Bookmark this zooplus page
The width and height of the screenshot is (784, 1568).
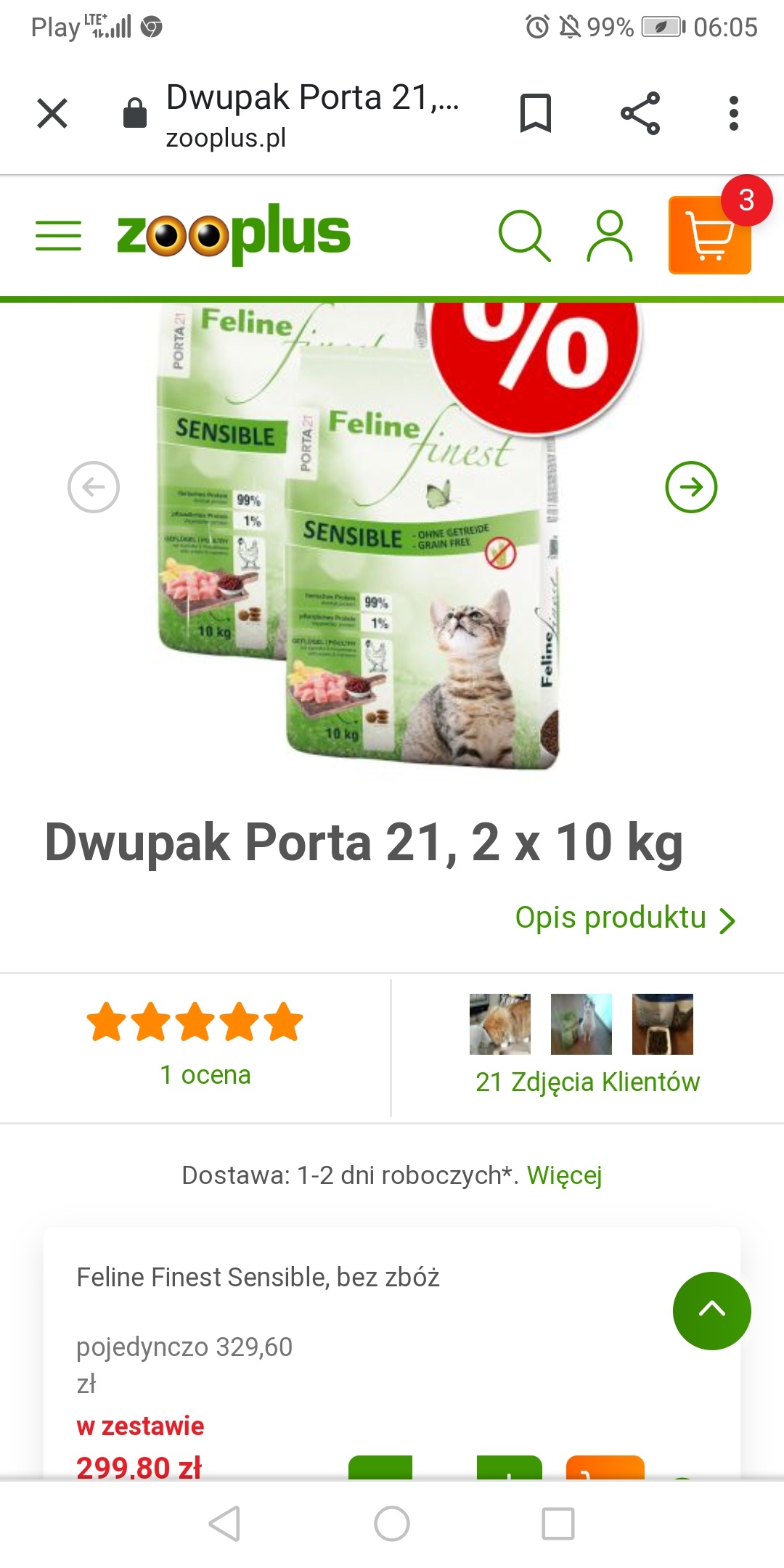tap(536, 113)
